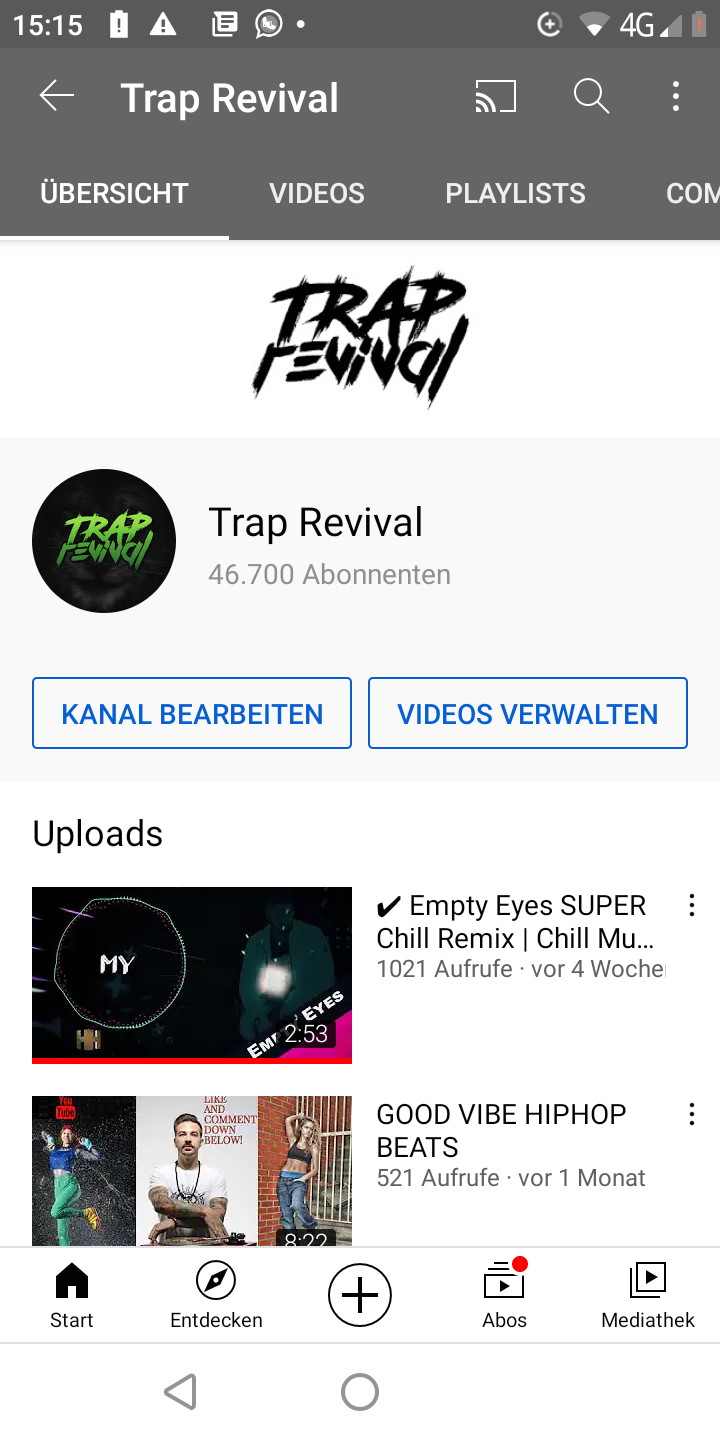Tap the plus icon to create content
This screenshot has width=720, height=1440.
click(x=360, y=1294)
